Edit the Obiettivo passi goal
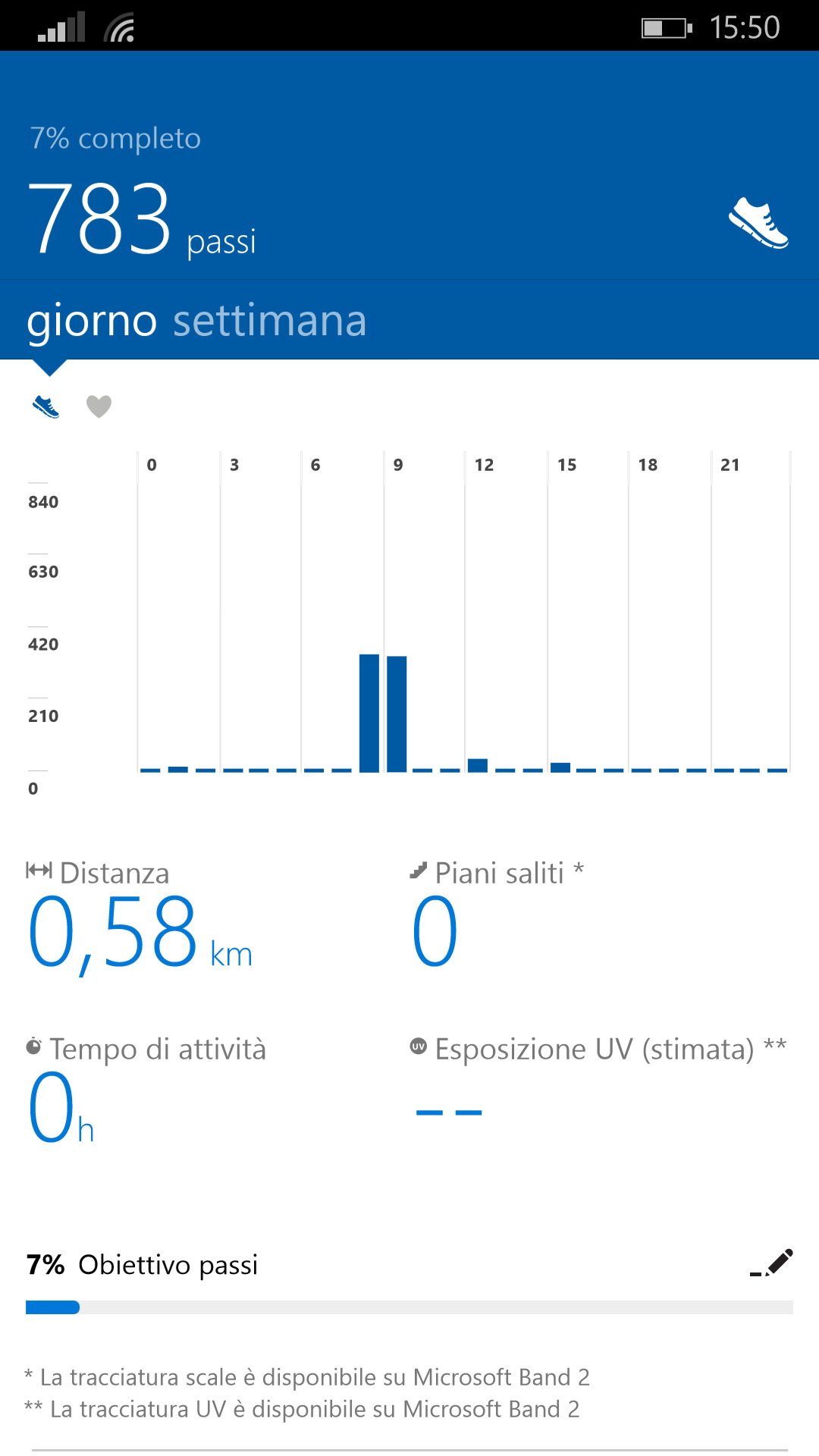The height and width of the screenshot is (1456, 819). [x=771, y=1263]
